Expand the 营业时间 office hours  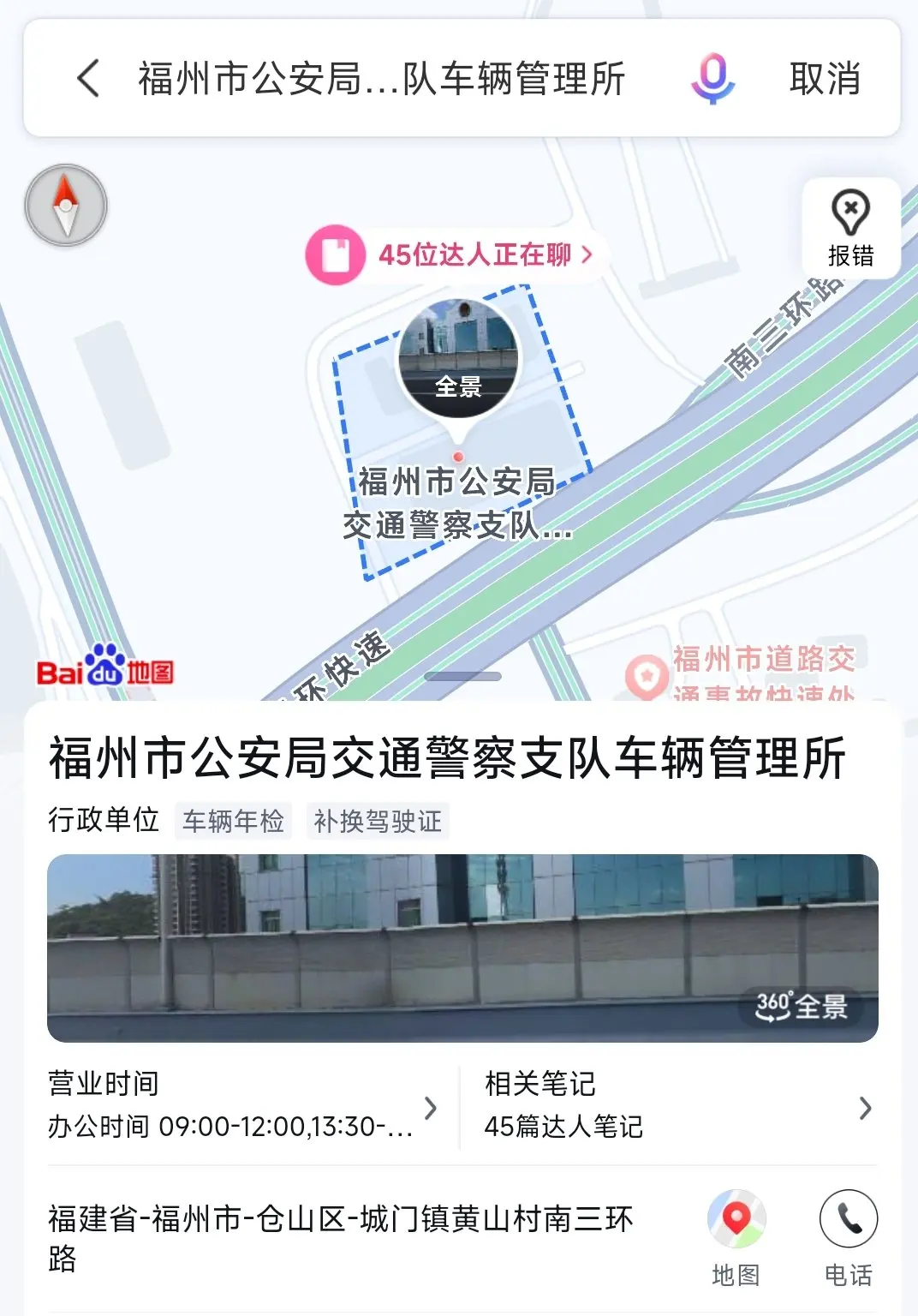(x=243, y=1106)
